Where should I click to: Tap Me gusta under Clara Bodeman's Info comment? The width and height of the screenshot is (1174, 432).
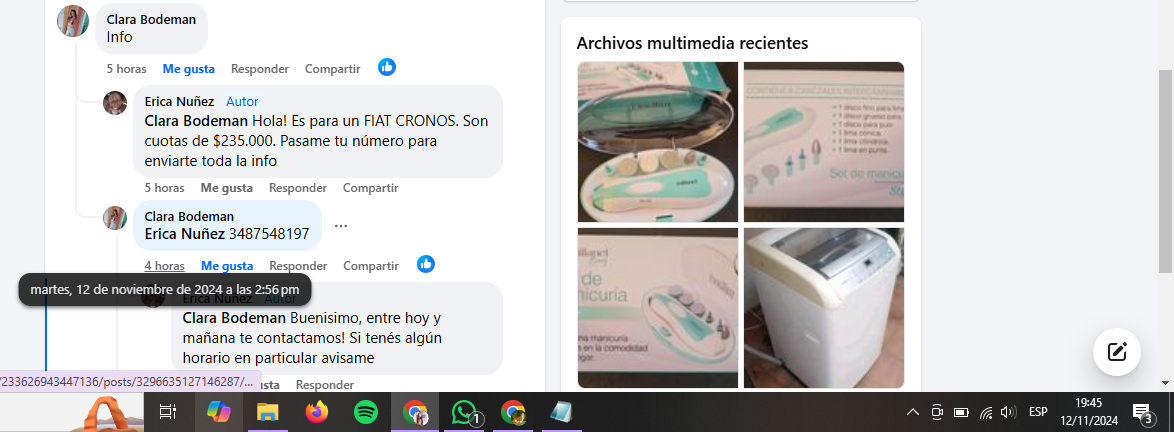pyautogui.click(x=188, y=69)
